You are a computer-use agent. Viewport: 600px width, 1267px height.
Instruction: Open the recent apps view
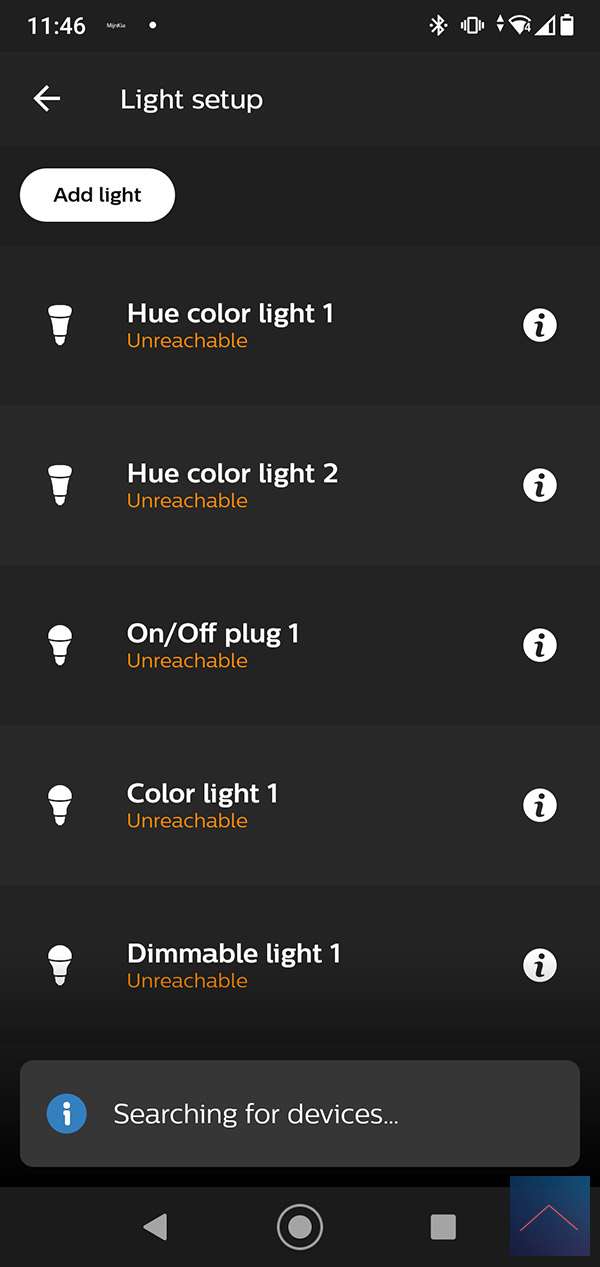point(443,1226)
